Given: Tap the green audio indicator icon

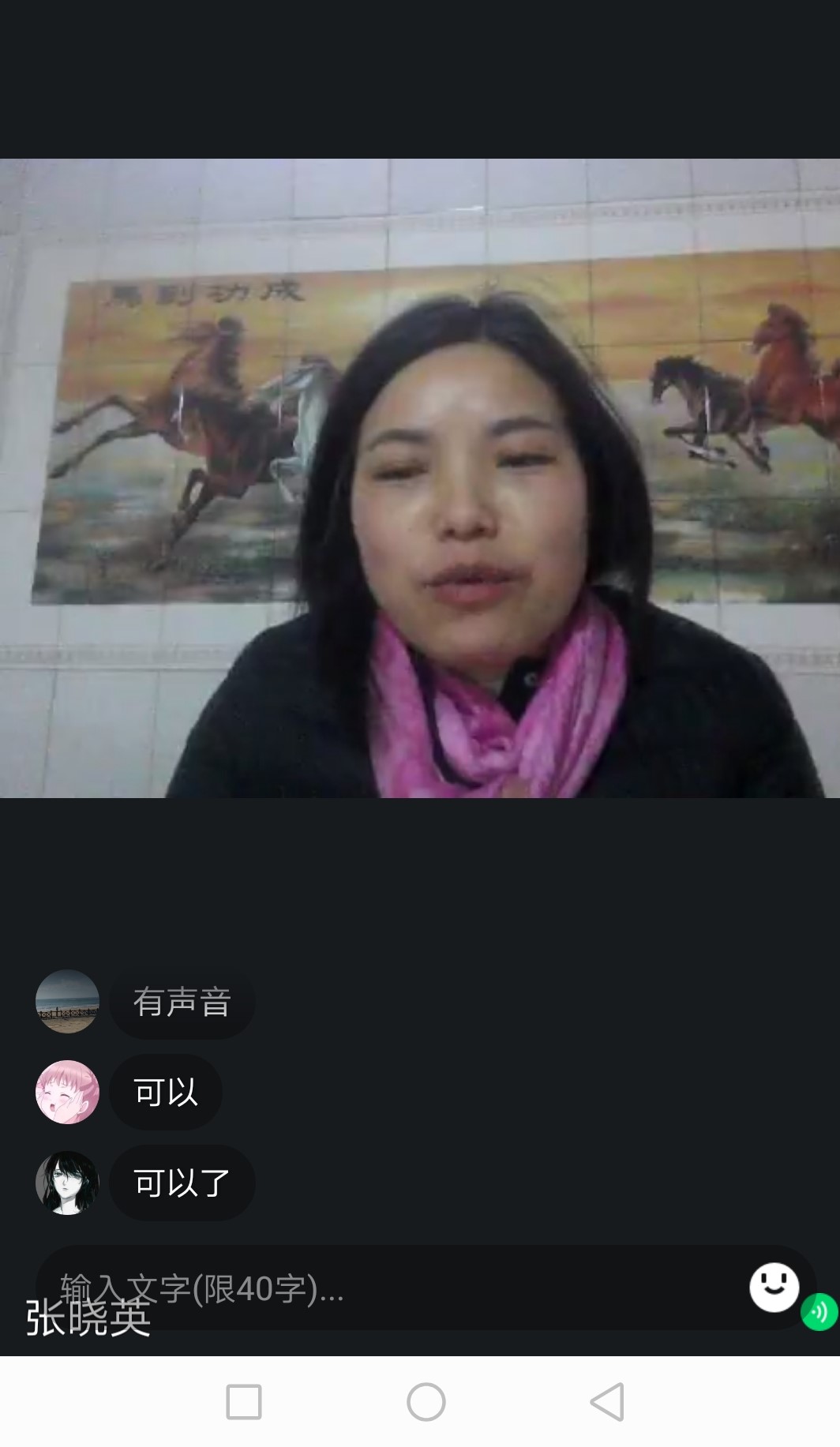Looking at the screenshot, I should click(x=819, y=1312).
